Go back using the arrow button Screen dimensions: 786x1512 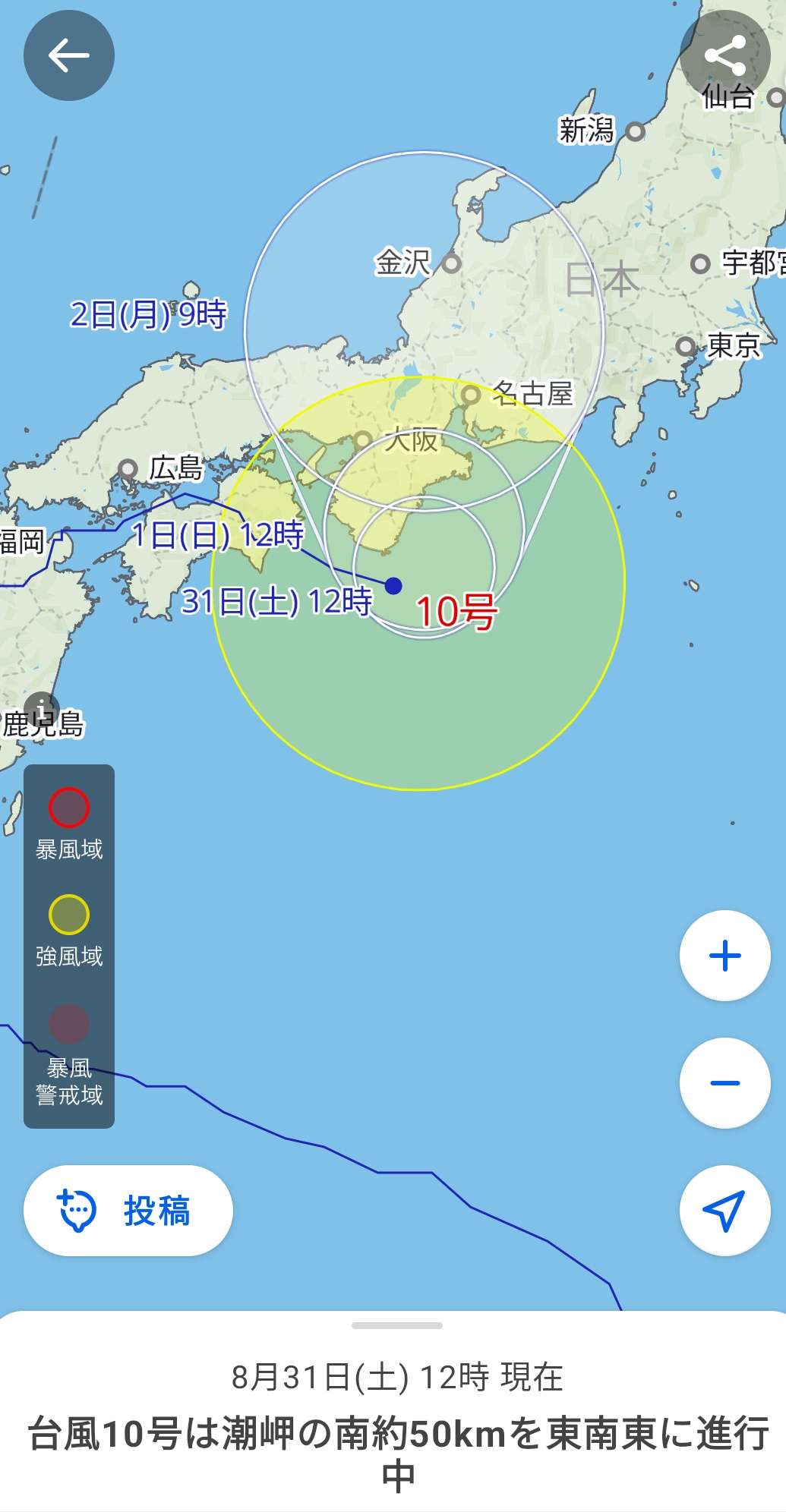click(x=69, y=55)
